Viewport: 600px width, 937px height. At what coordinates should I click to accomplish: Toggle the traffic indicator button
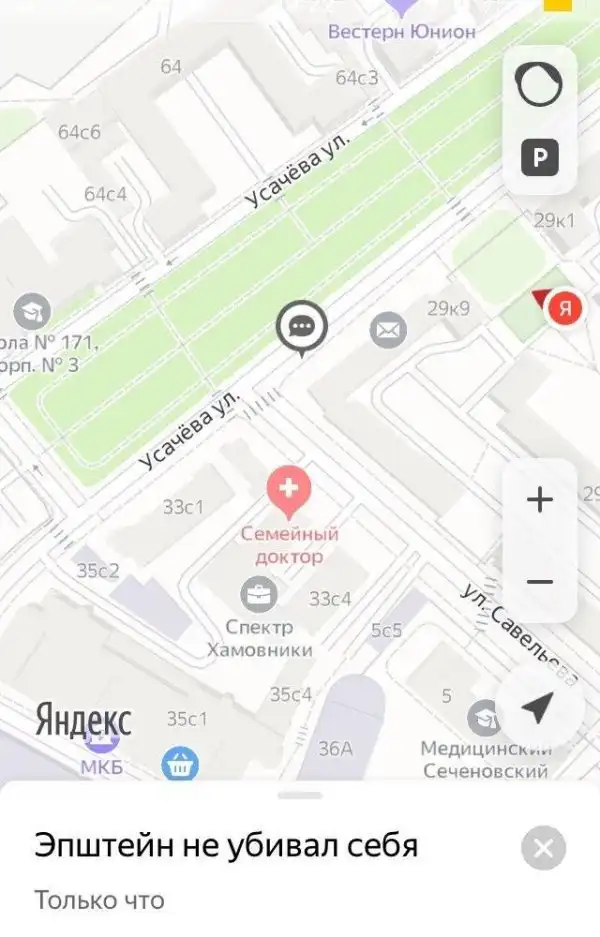[540, 87]
